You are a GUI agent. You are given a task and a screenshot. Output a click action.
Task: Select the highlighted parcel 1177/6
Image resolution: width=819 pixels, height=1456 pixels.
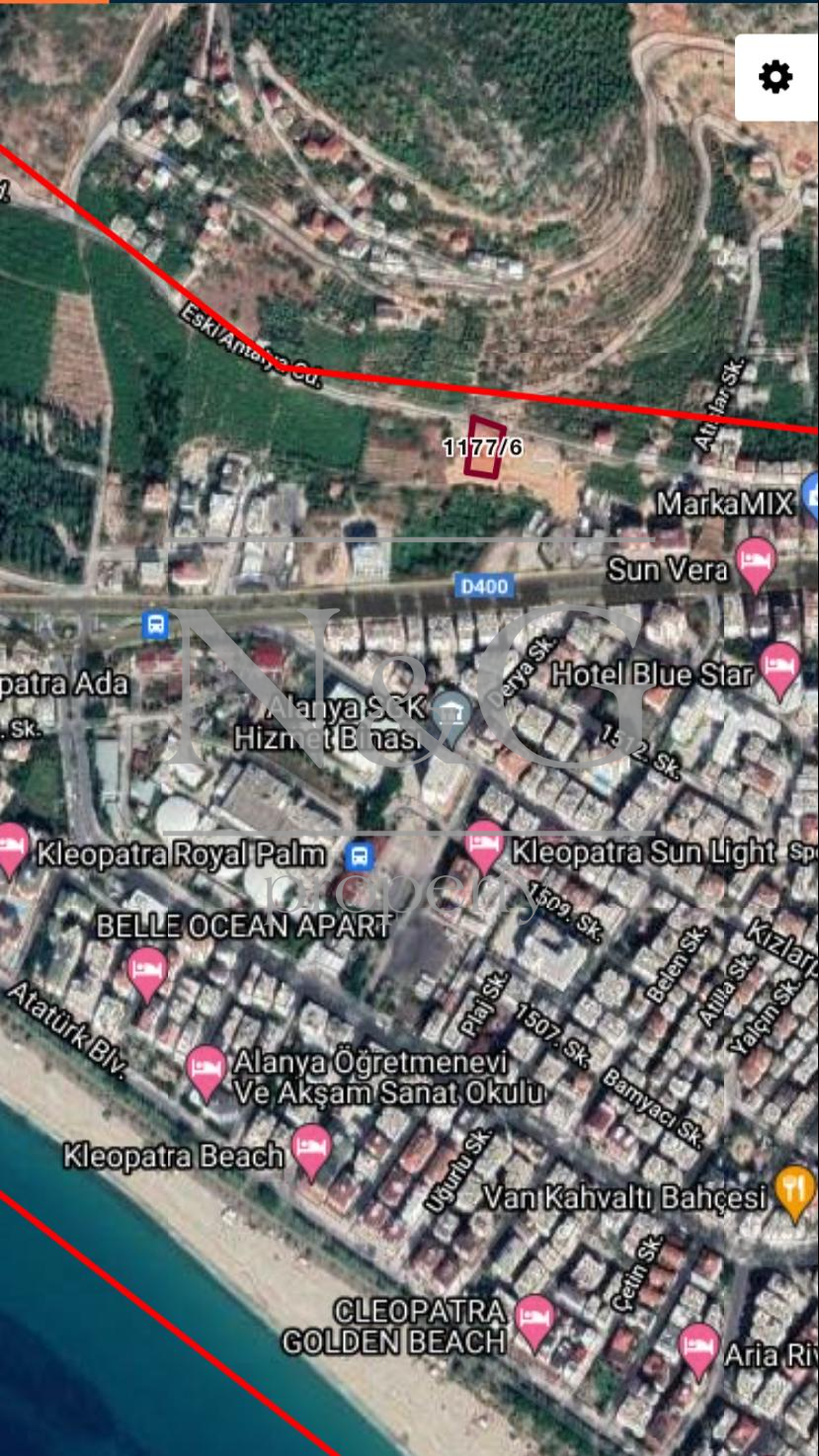click(x=485, y=447)
